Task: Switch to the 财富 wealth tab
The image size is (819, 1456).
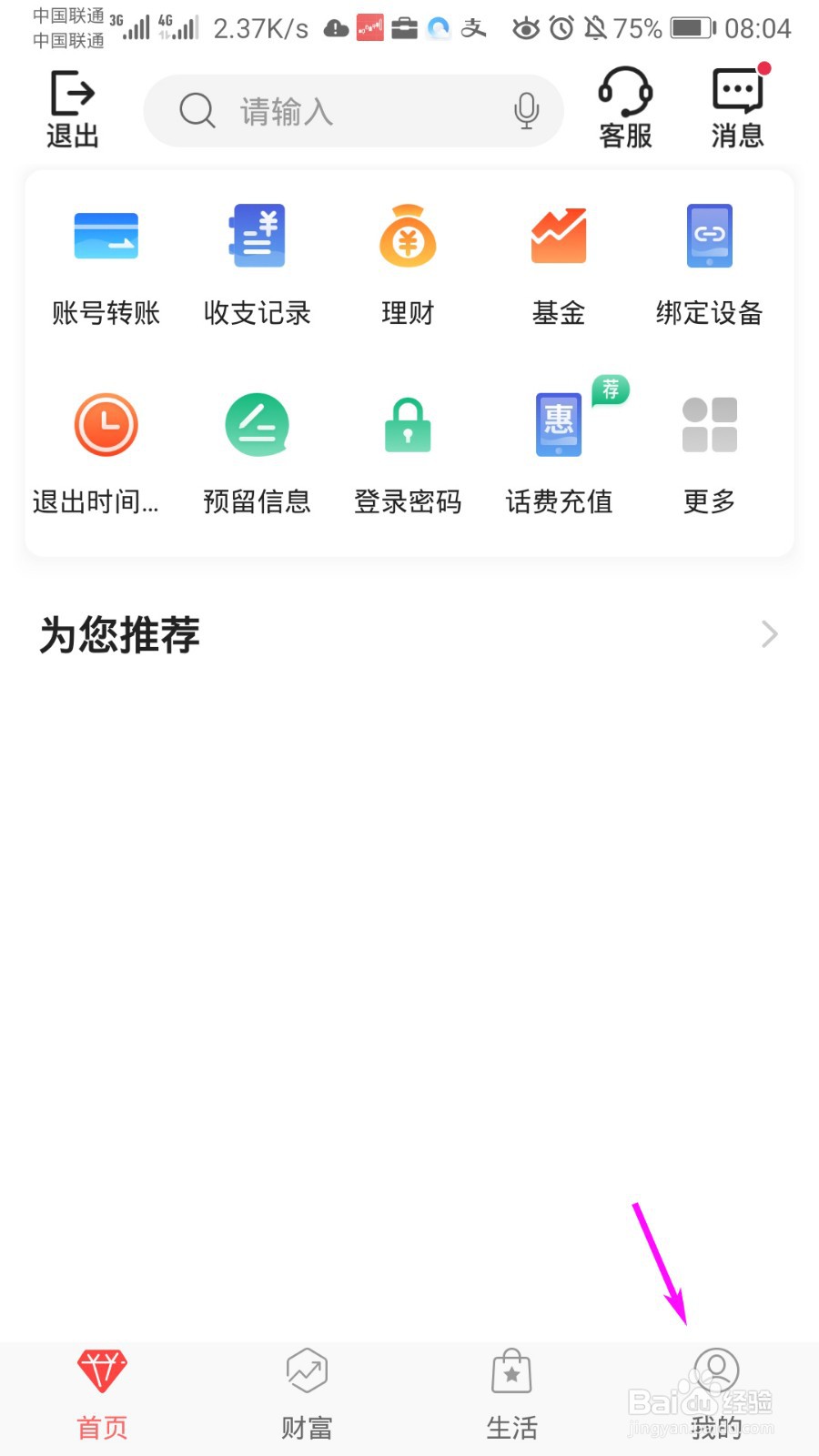Action: pyautogui.click(x=306, y=1392)
